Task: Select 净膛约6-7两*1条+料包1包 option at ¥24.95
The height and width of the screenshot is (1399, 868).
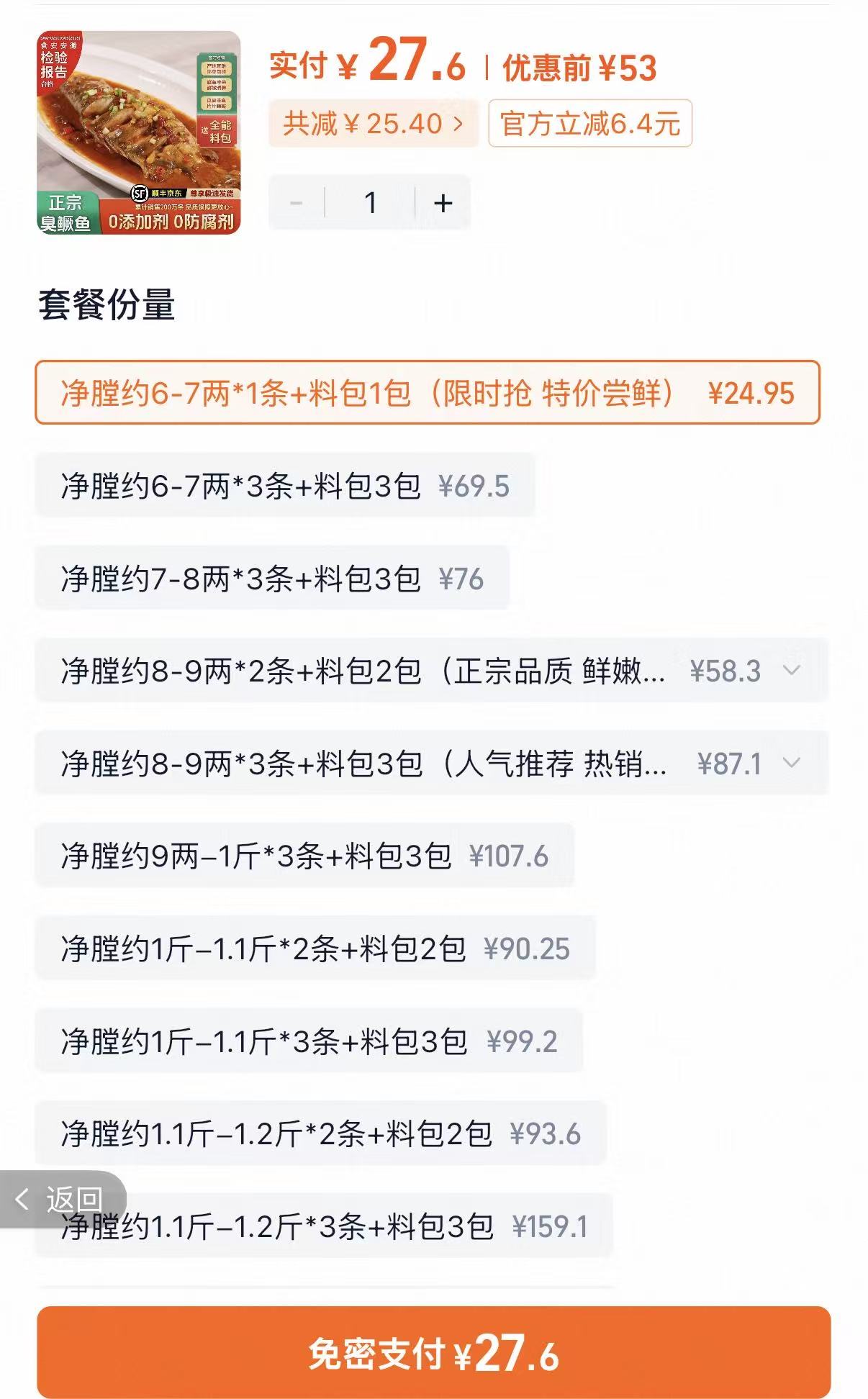Action: [428, 392]
